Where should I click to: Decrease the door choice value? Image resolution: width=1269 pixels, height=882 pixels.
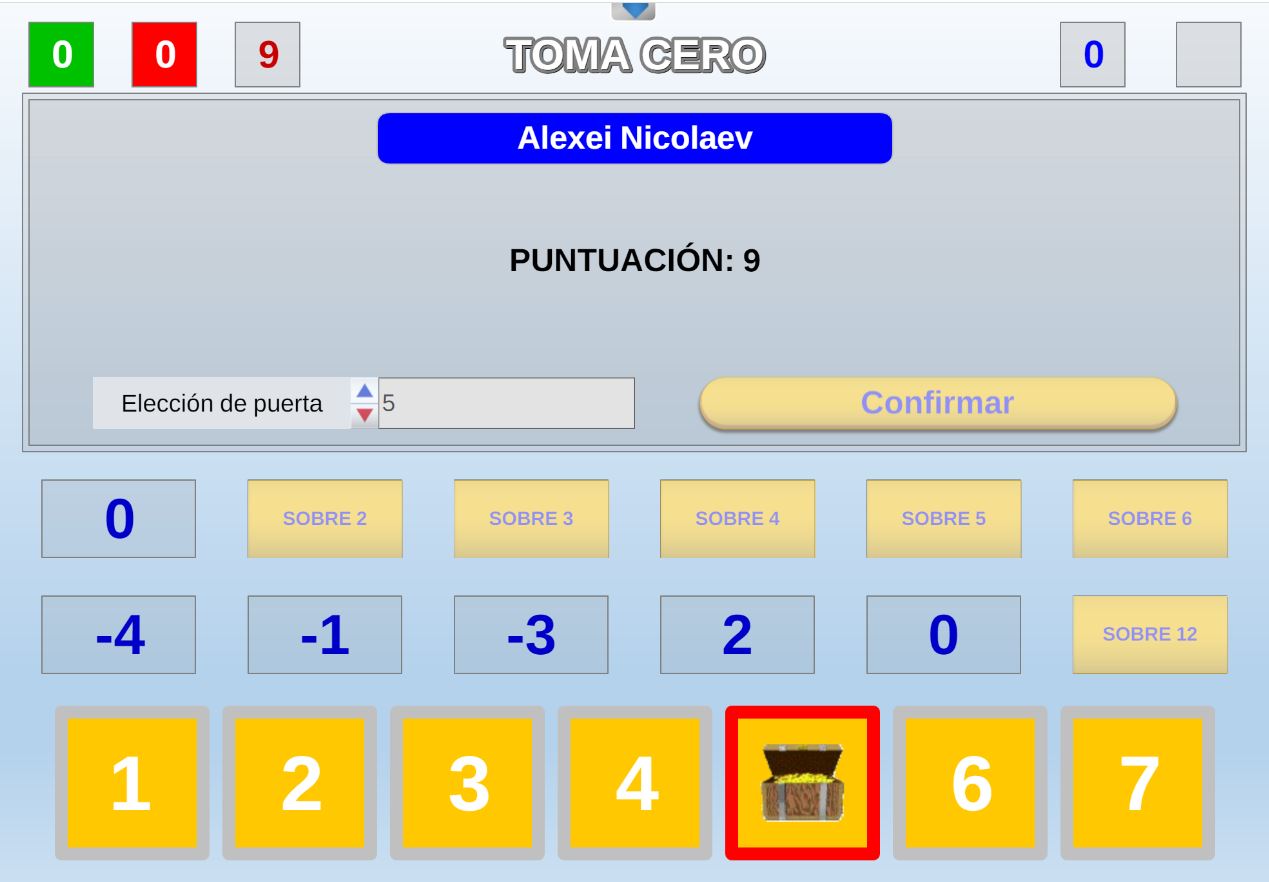tap(364, 414)
